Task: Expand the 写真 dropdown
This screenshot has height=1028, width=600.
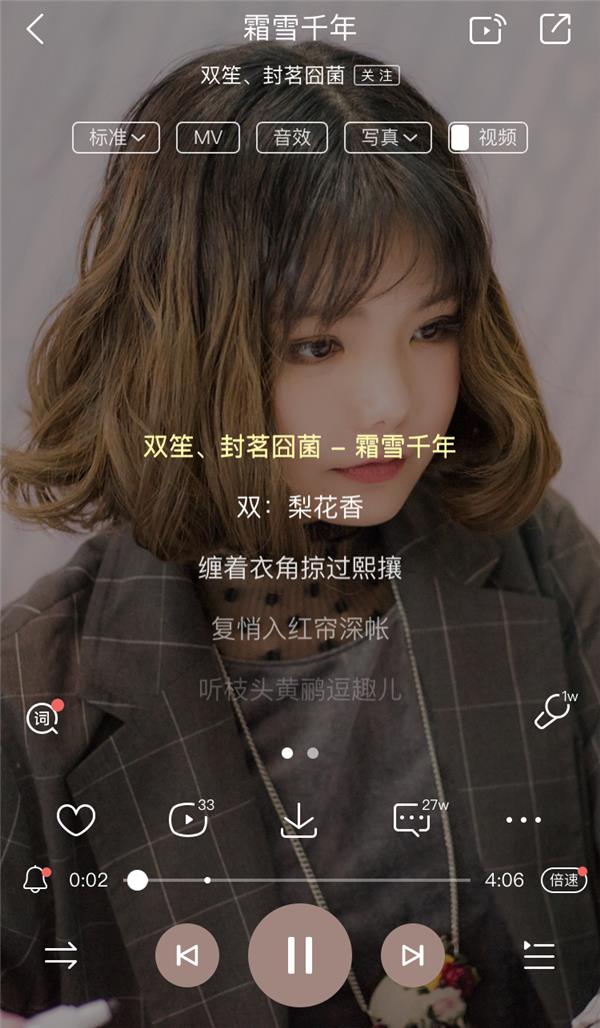Action: click(388, 138)
